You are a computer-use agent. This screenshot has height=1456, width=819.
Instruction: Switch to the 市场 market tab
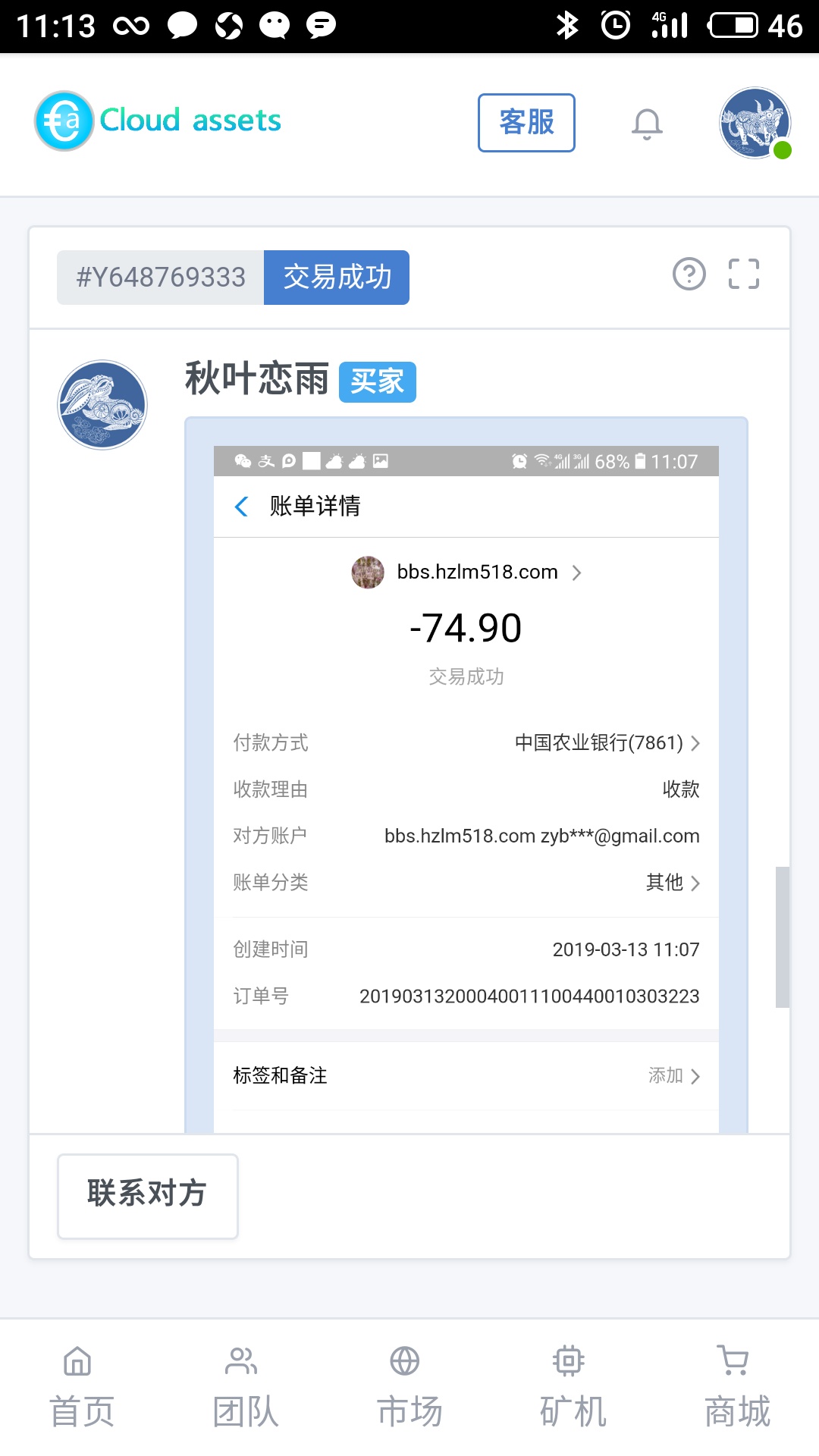coord(408,1387)
